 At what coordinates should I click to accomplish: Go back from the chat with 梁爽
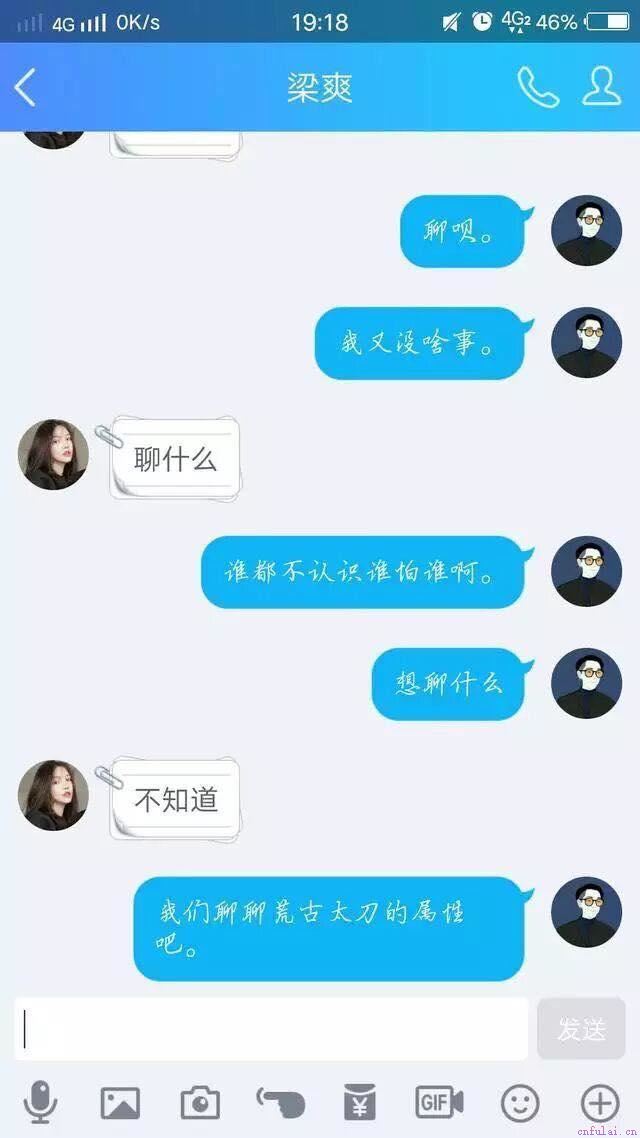[26, 88]
